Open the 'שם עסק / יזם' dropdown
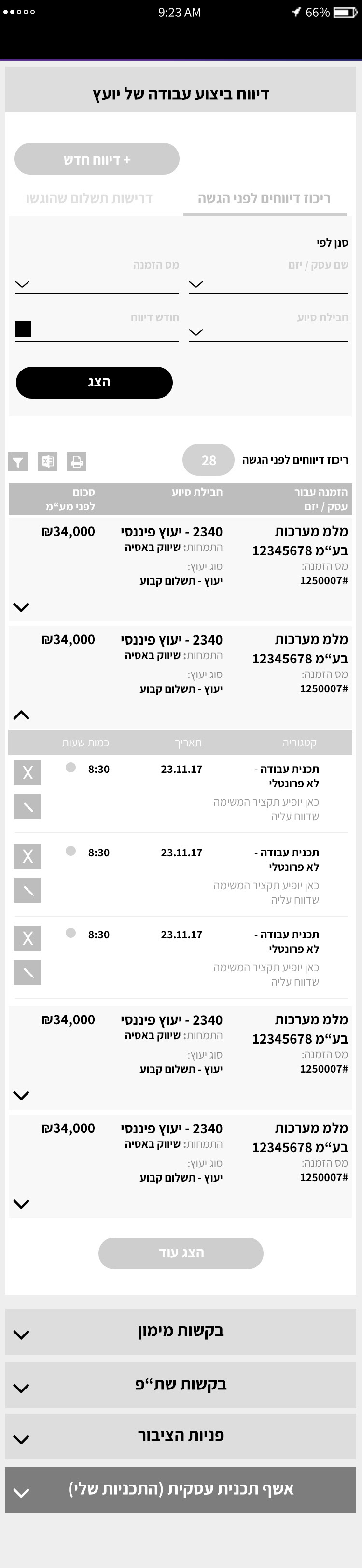This screenshot has height=1568, width=362. click(x=268, y=284)
